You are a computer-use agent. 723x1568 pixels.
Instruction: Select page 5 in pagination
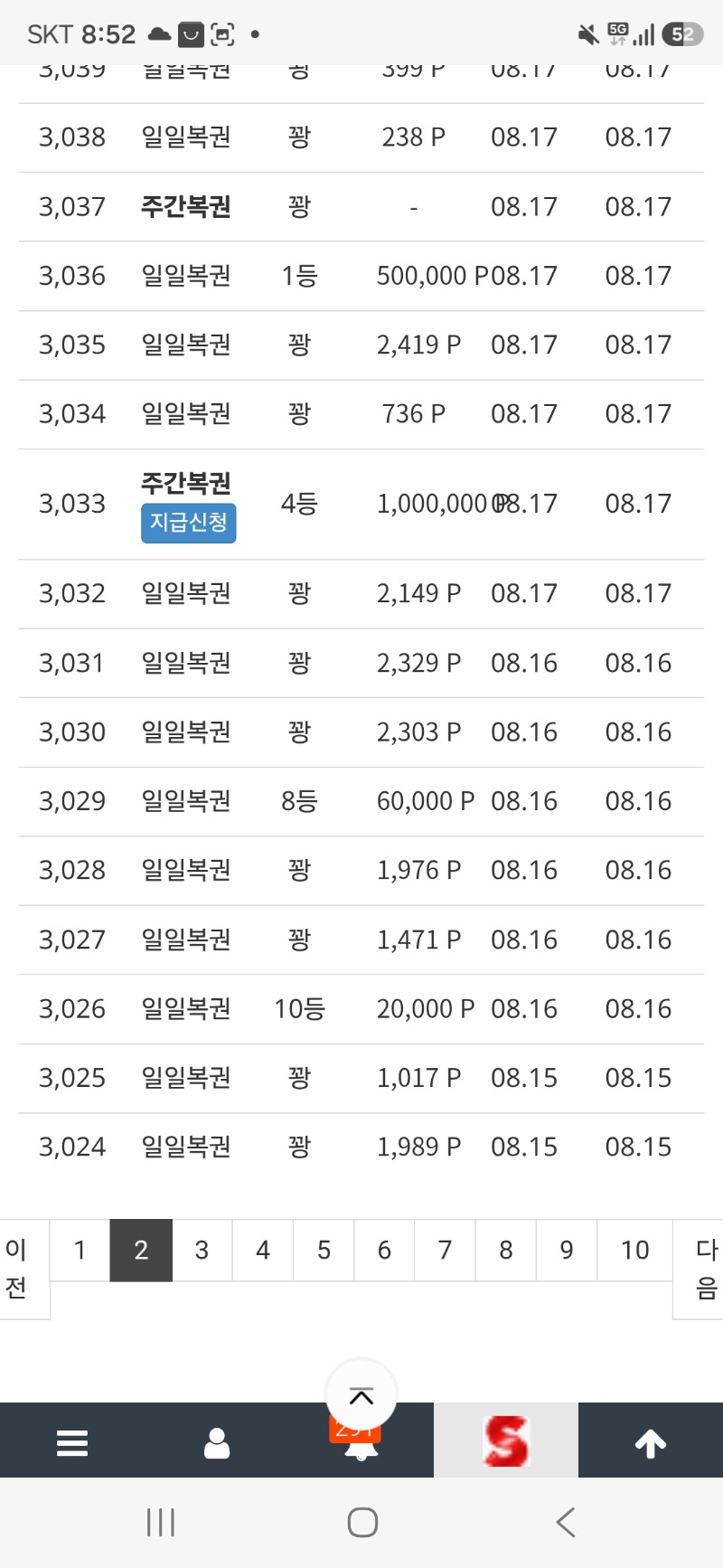tap(324, 1251)
